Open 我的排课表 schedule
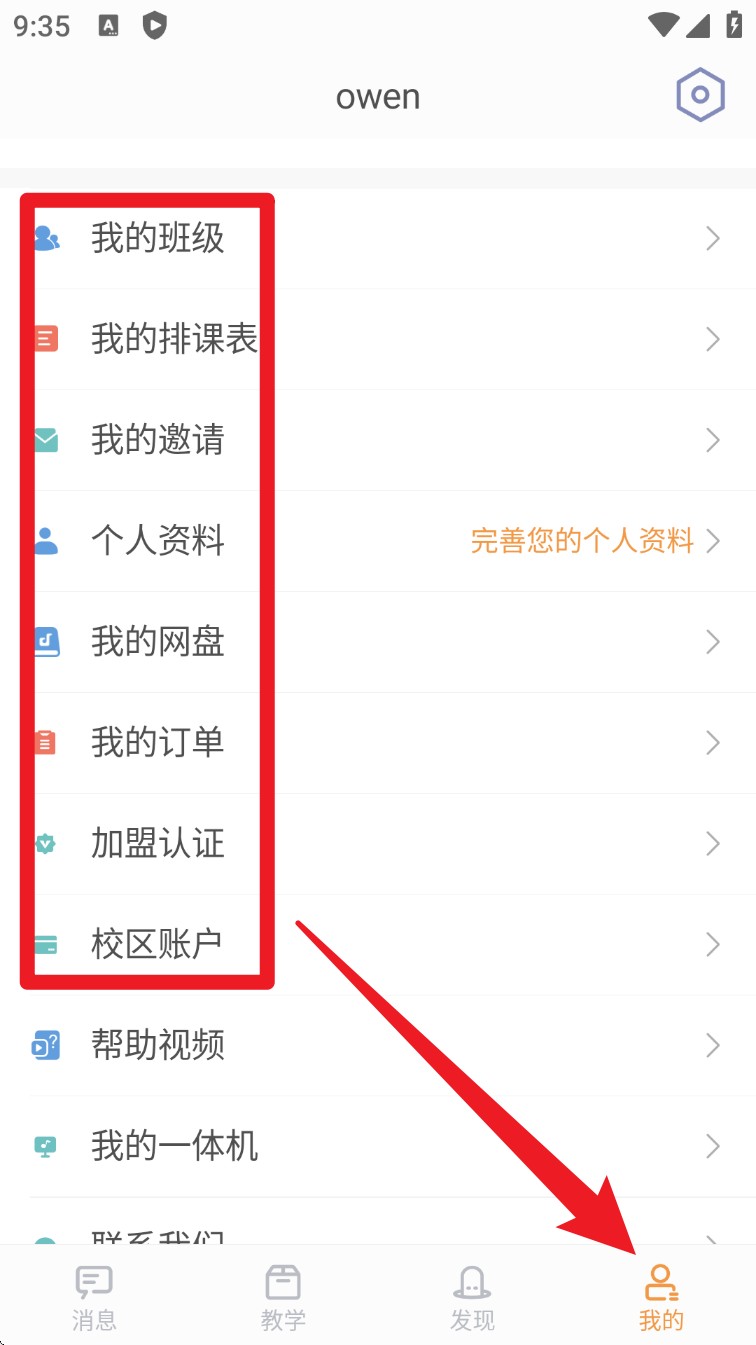Viewport: 756px width, 1345px height. (175, 339)
